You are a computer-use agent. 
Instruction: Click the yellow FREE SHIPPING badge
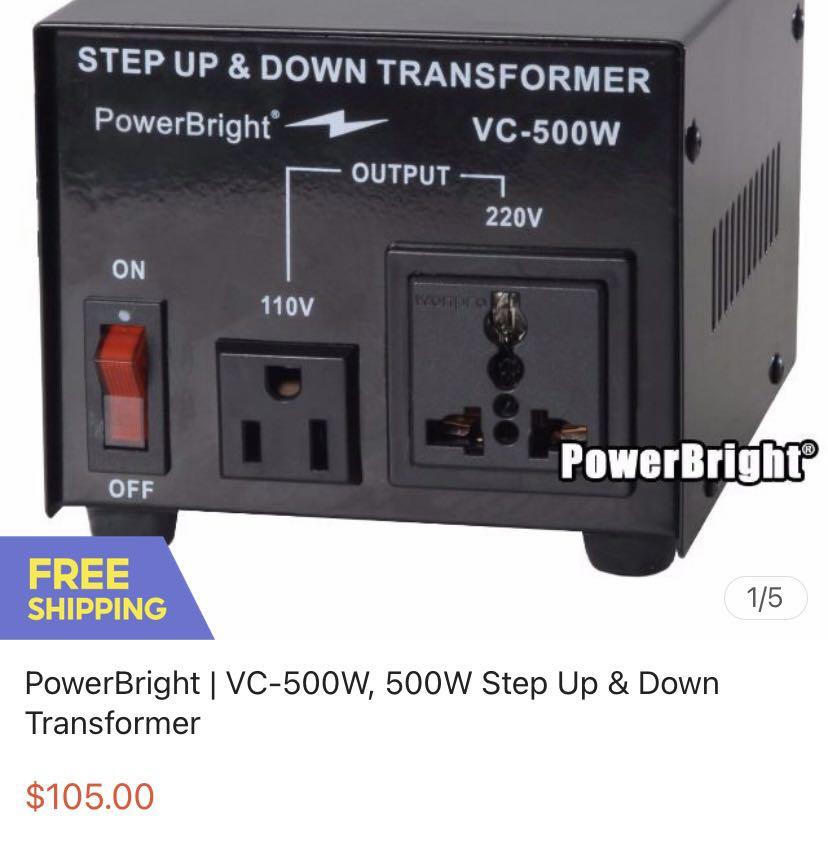95,589
